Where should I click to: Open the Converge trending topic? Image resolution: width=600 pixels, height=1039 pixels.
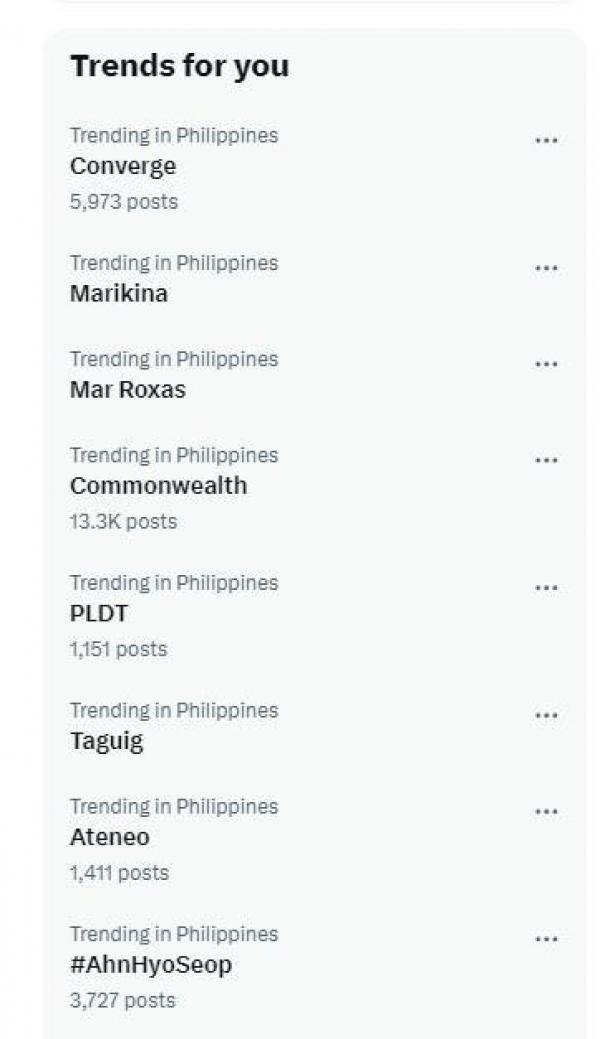[123, 166]
